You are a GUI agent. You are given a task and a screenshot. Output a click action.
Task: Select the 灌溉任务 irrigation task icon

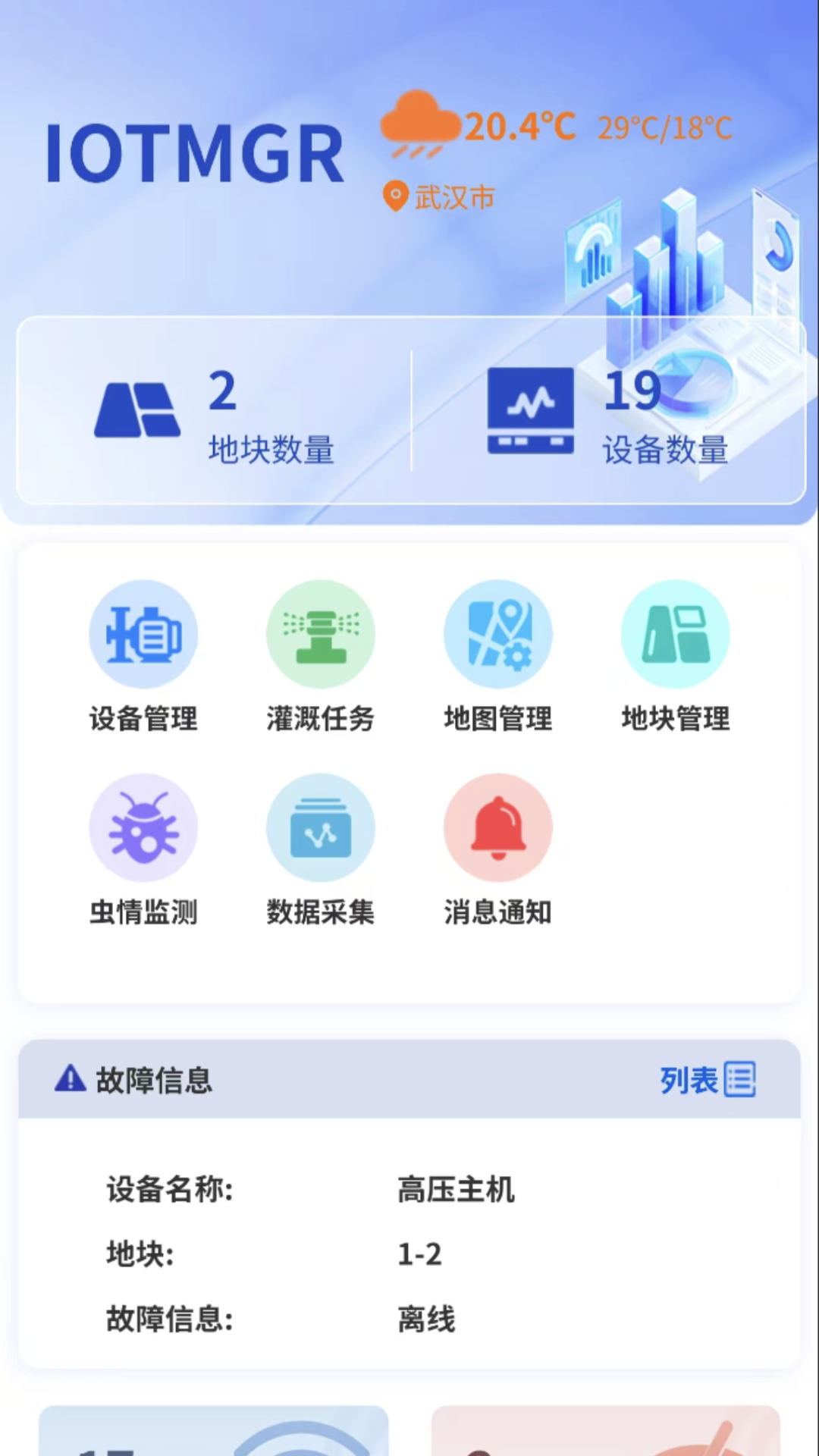[x=321, y=634]
